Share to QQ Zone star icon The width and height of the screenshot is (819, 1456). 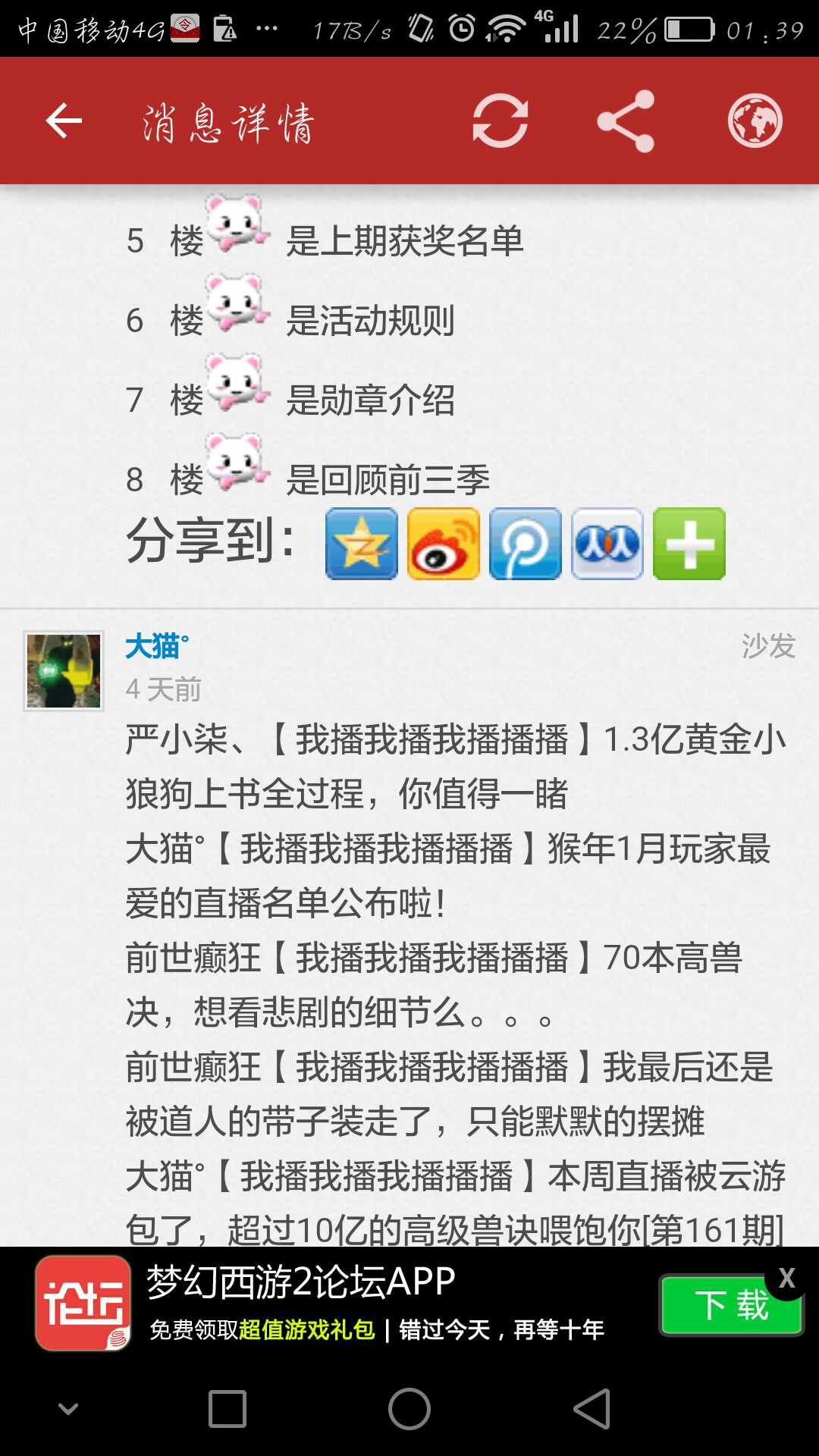tap(362, 544)
